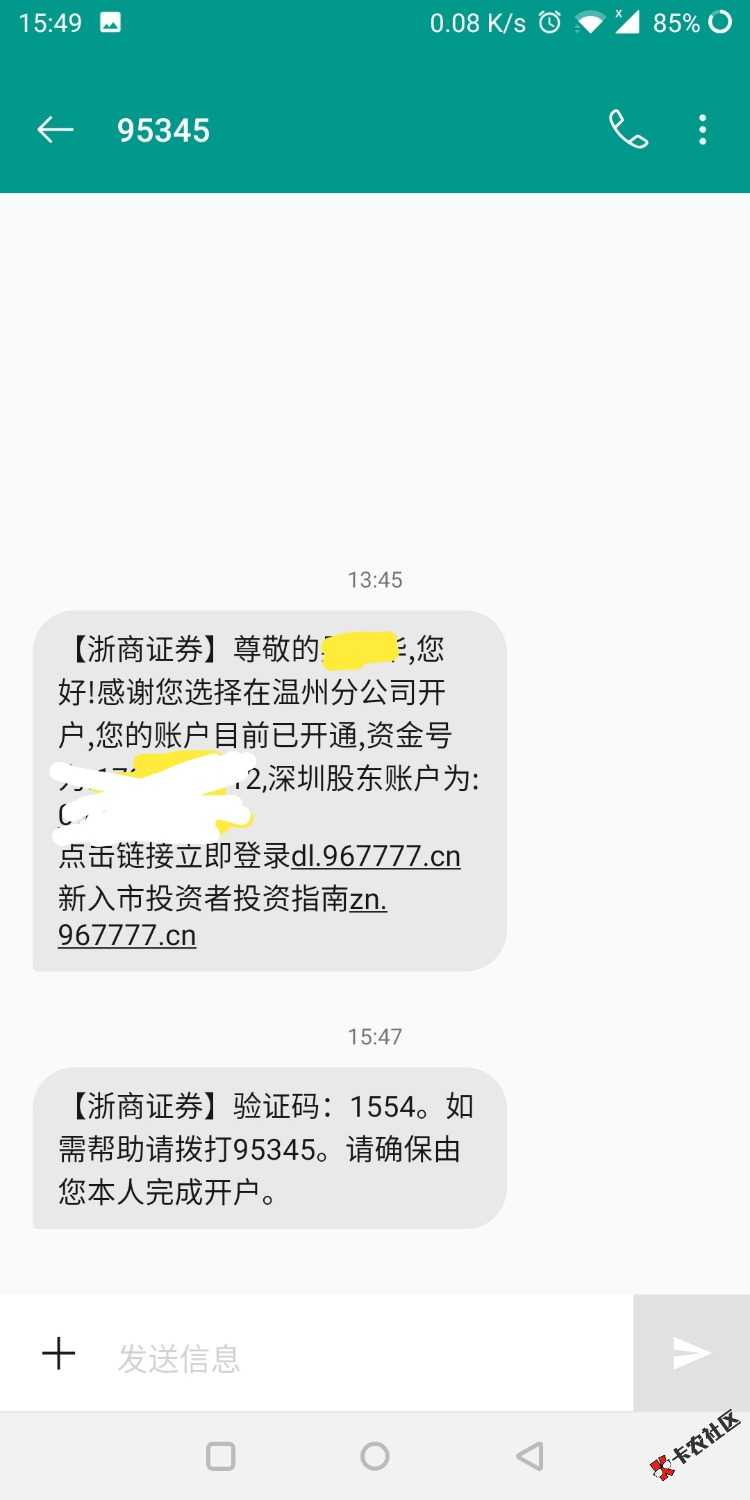Open the overflow menu
The height and width of the screenshot is (1500, 750).
click(x=703, y=130)
